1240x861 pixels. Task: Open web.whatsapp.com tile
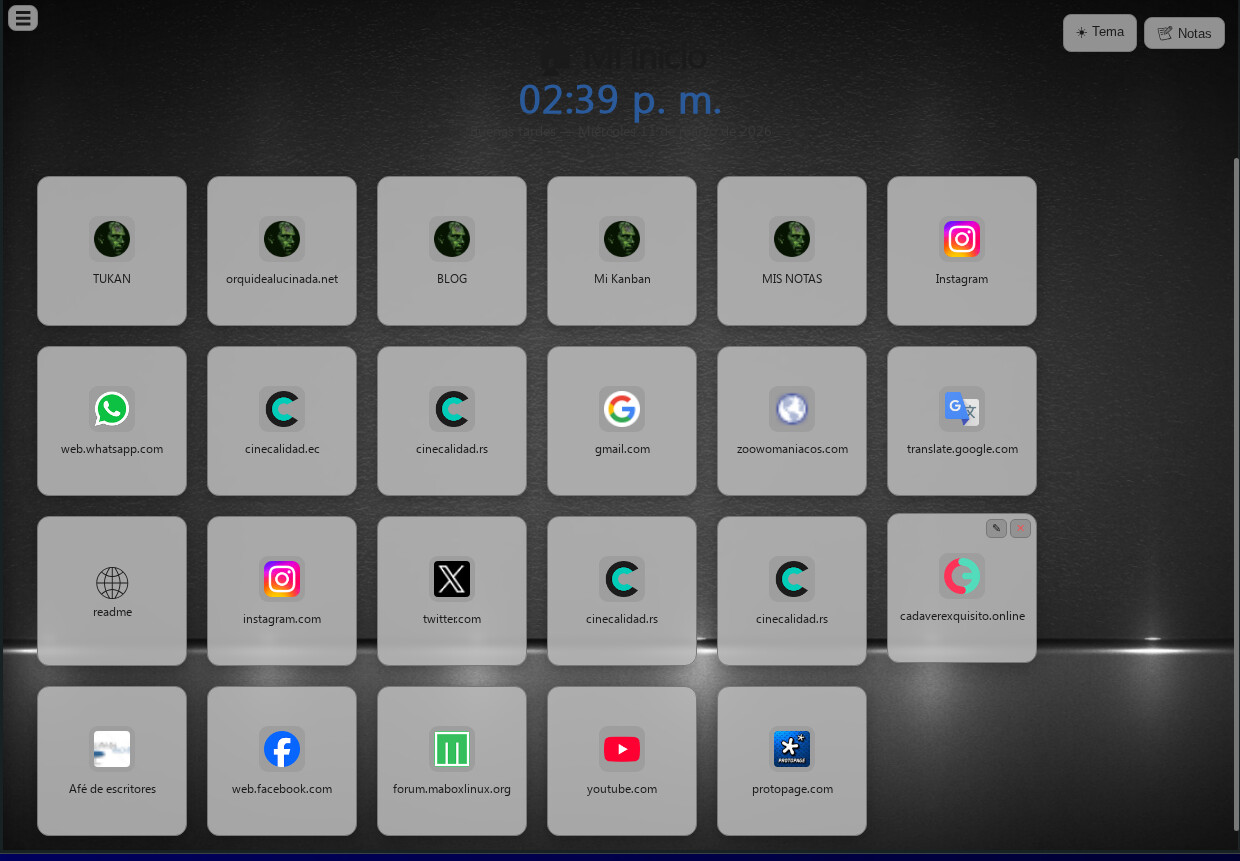112,421
